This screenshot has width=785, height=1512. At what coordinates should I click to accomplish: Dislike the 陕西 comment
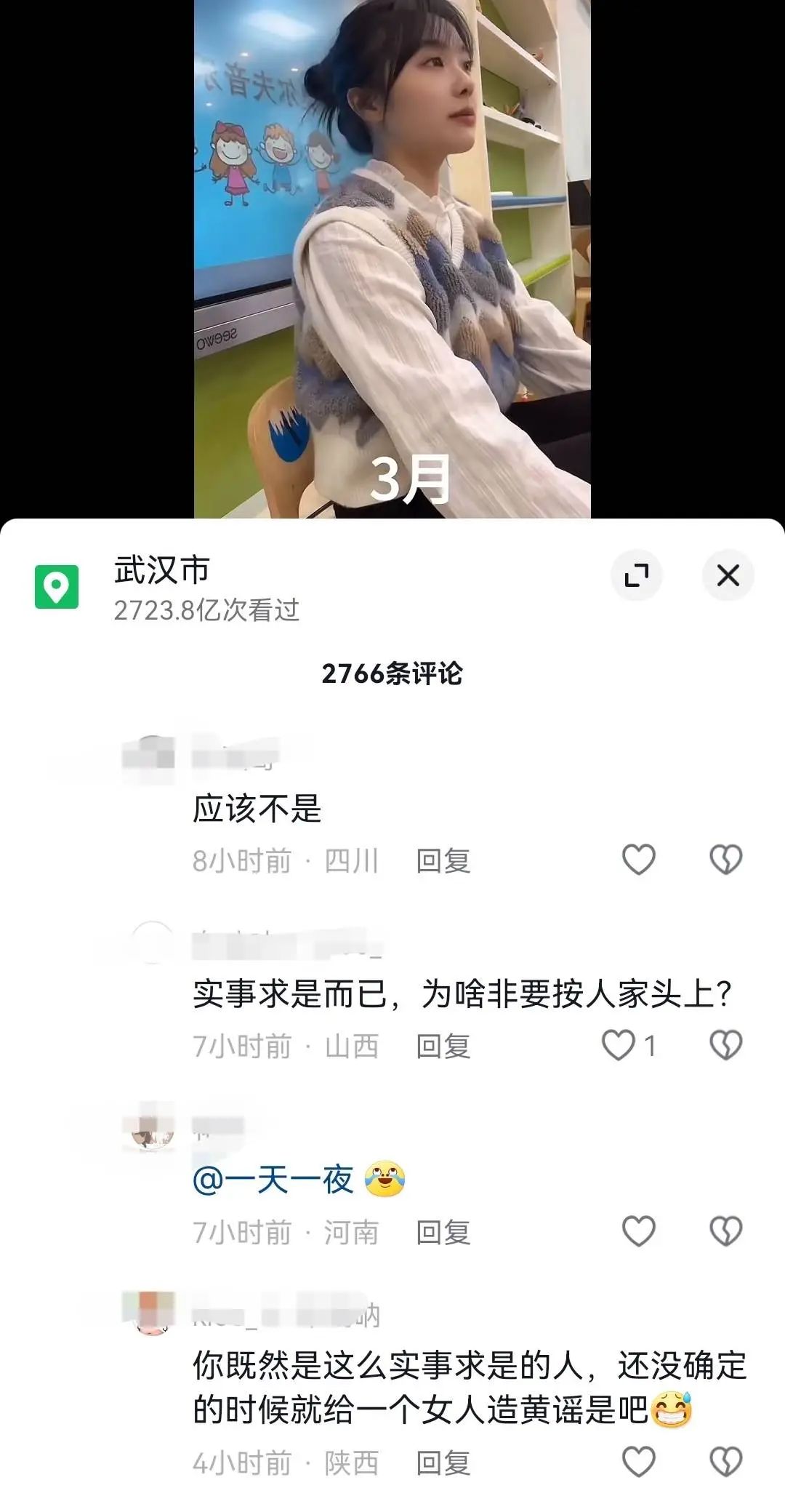pyautogui.click(x=725, y=1462)
